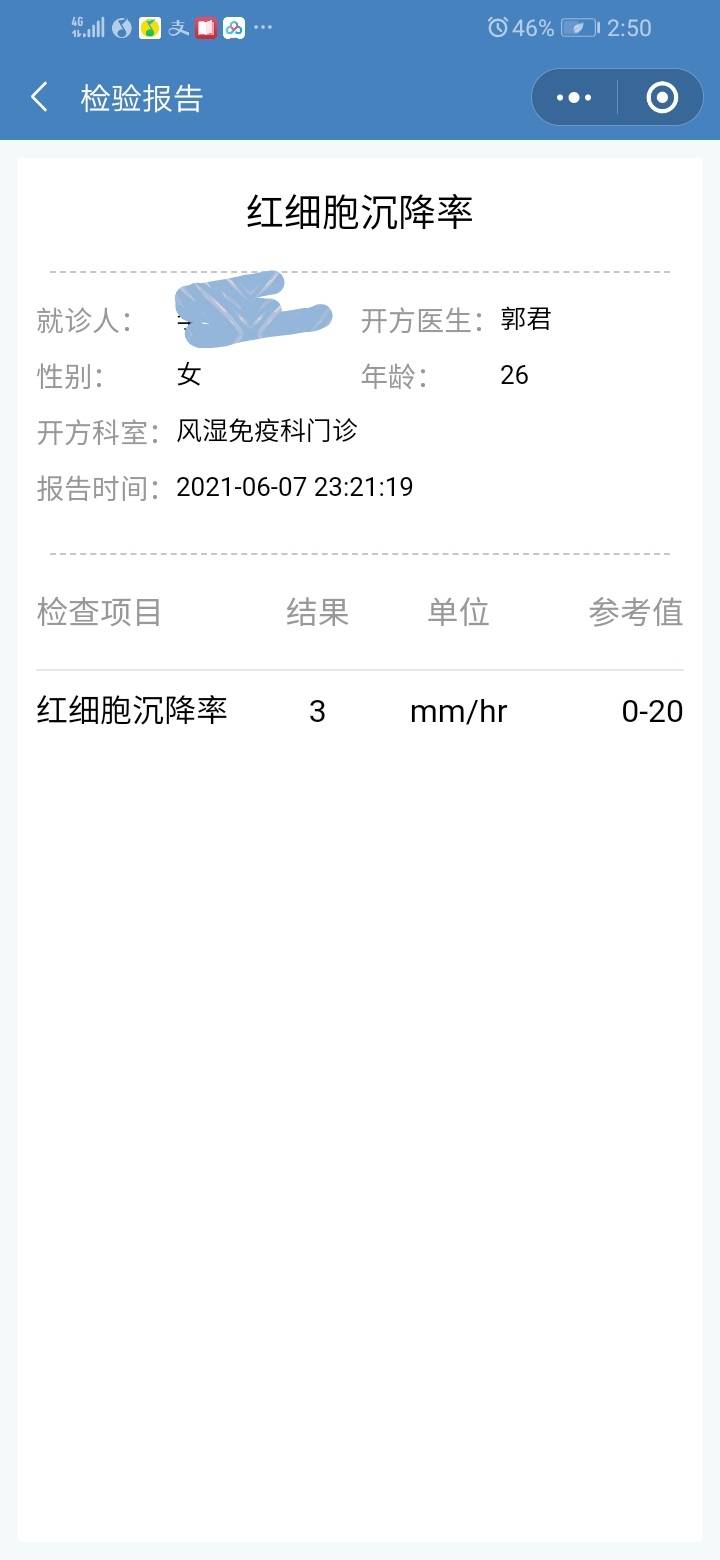Tap the result value 3 in the table
This screenshot has width=720, height=1560.
(x=317, y=710)
